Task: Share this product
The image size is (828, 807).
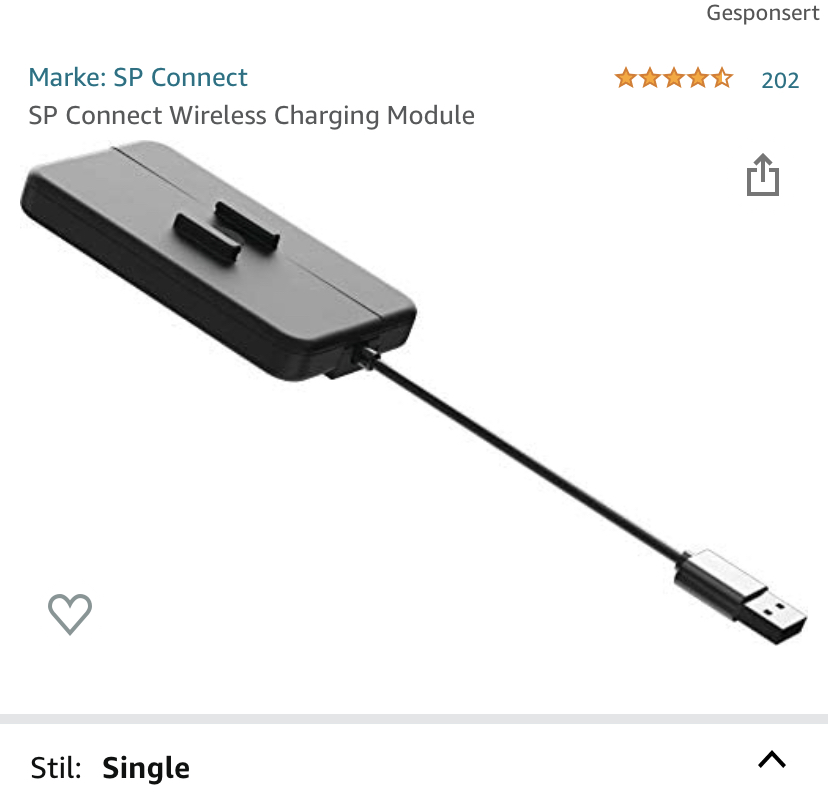Action: [763, 175]
